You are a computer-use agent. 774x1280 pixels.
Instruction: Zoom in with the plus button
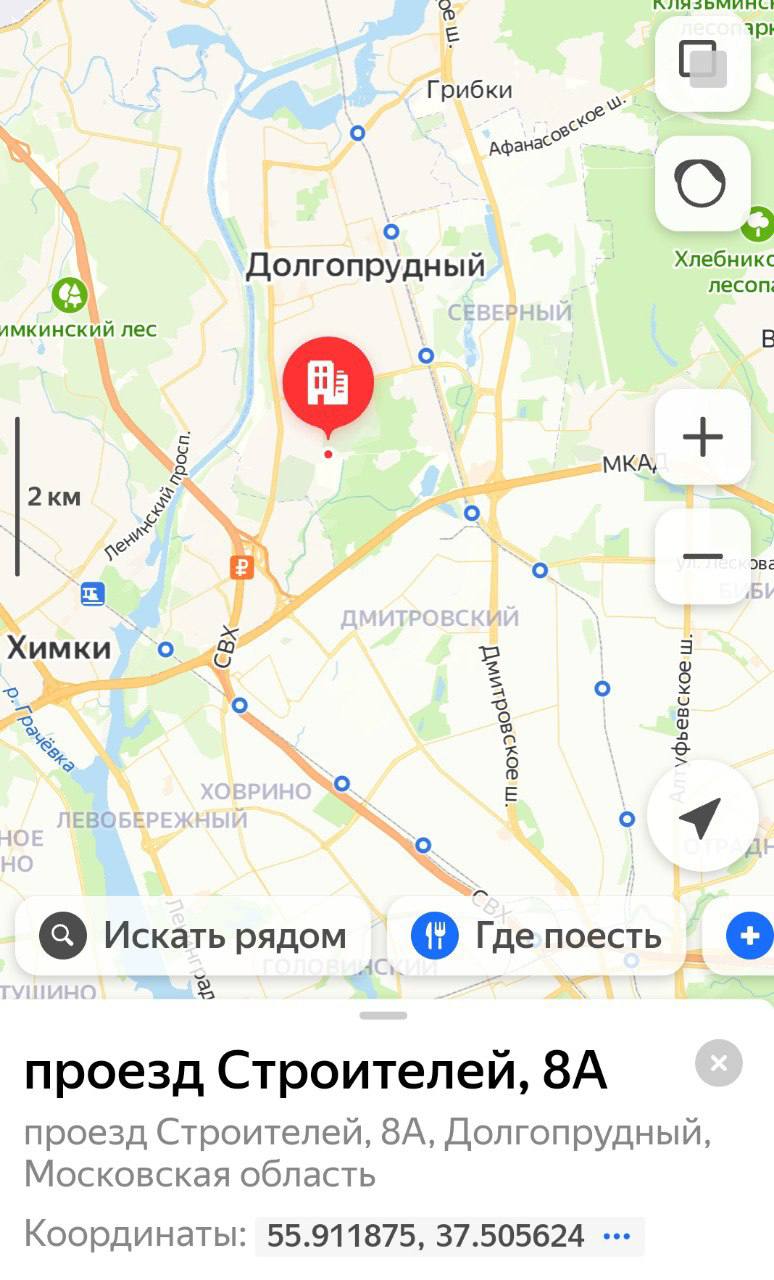pyautogui.click(x=702, y=437)
